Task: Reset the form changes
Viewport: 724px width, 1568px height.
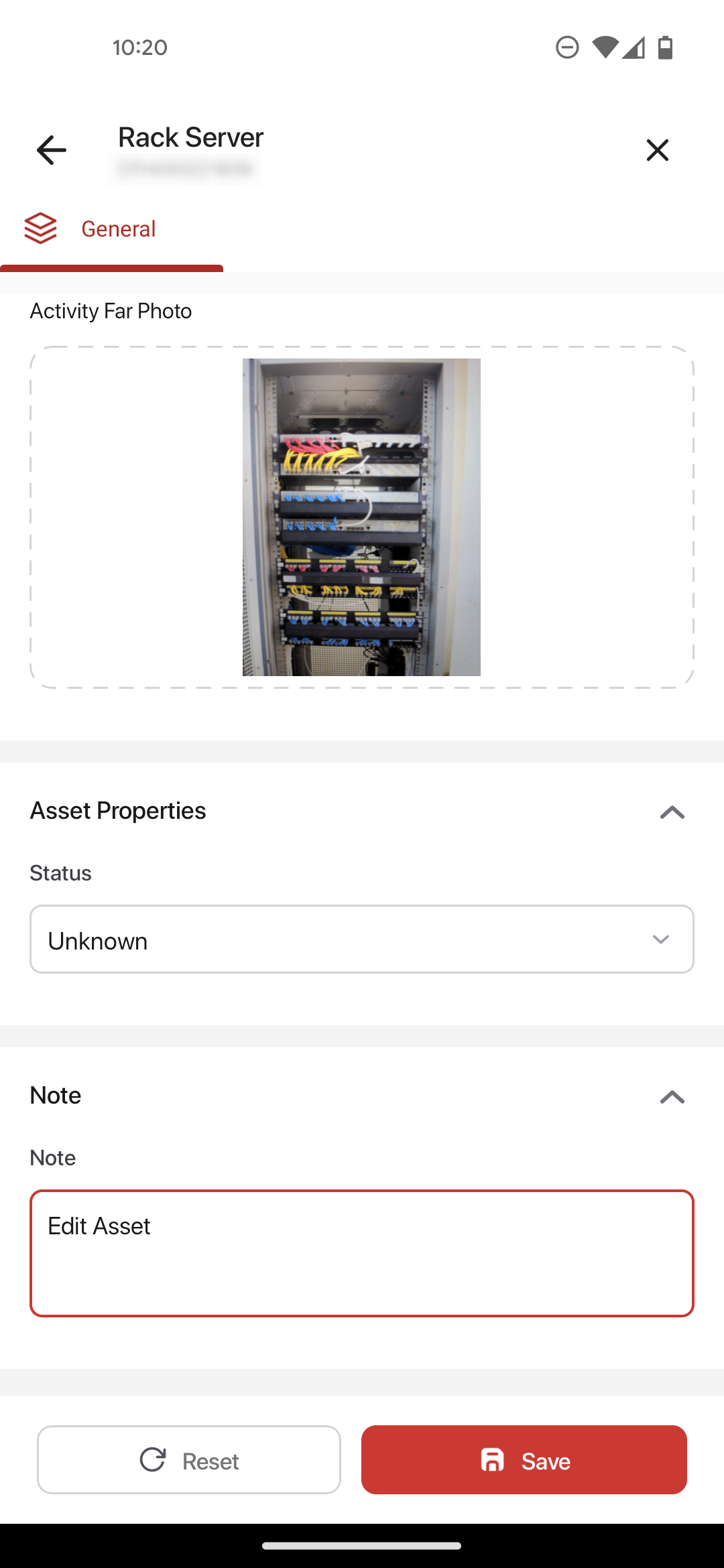Action: [189, 1460]
